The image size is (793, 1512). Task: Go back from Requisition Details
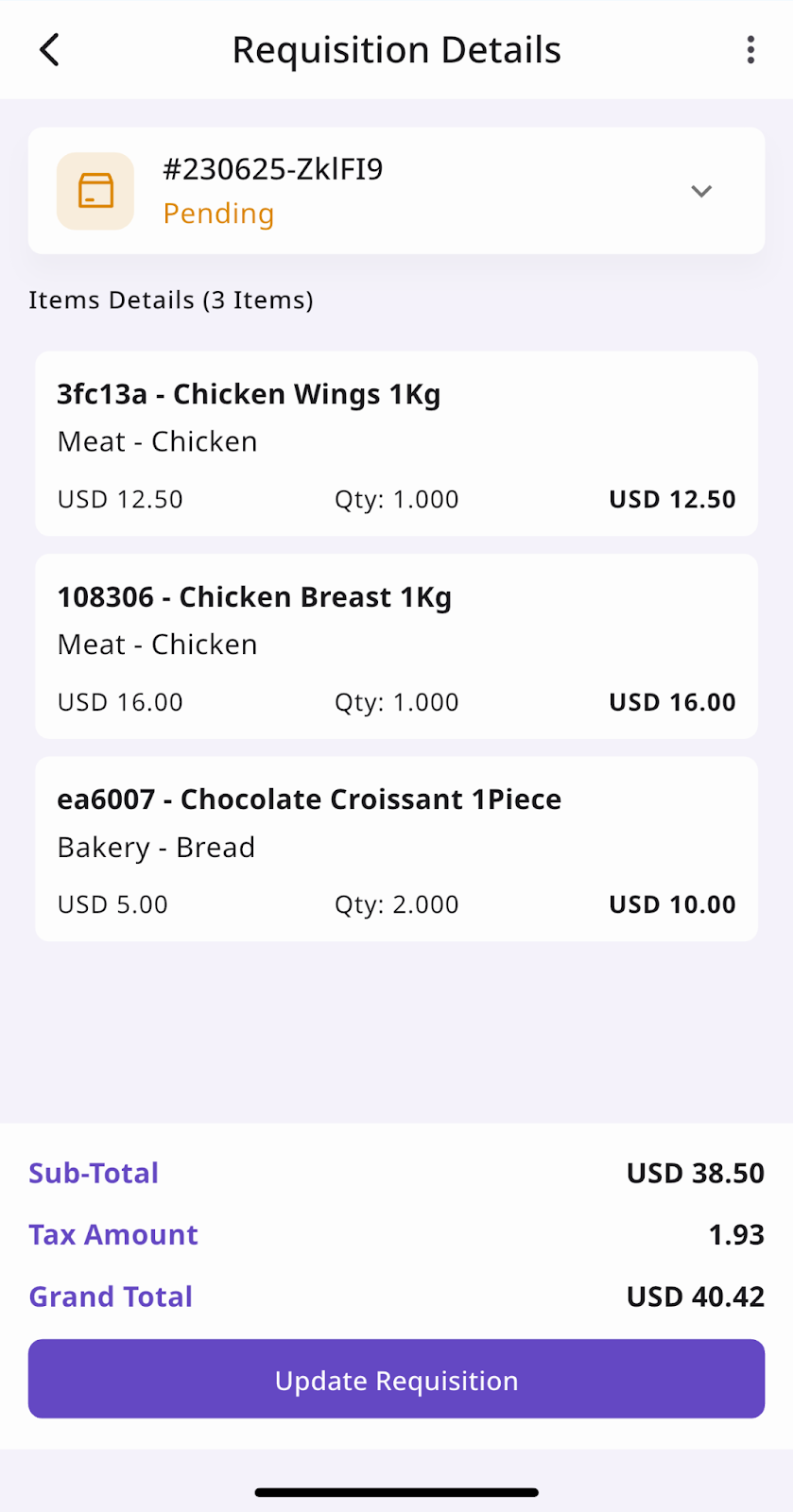(50, 50)
